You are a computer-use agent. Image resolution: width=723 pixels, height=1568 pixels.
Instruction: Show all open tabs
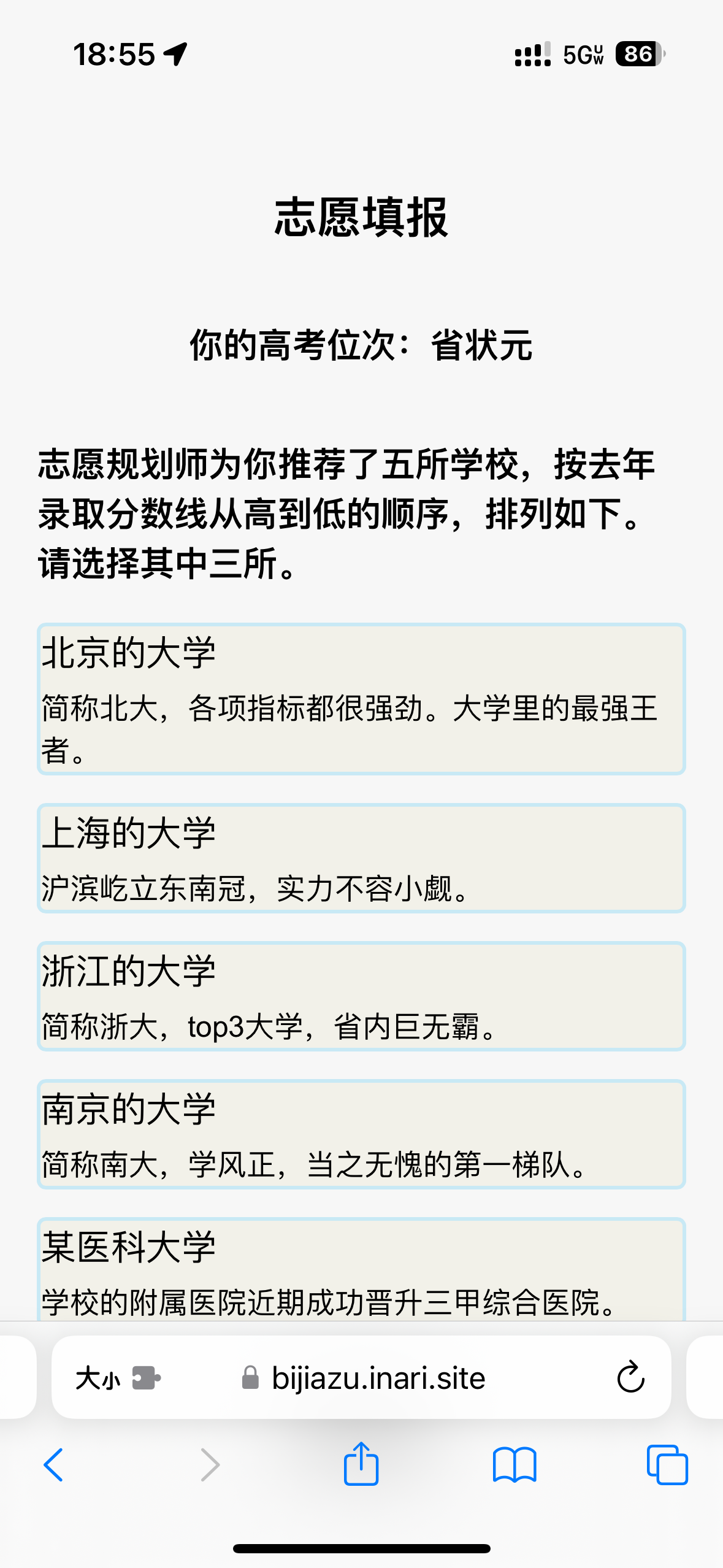[667, 1465]
